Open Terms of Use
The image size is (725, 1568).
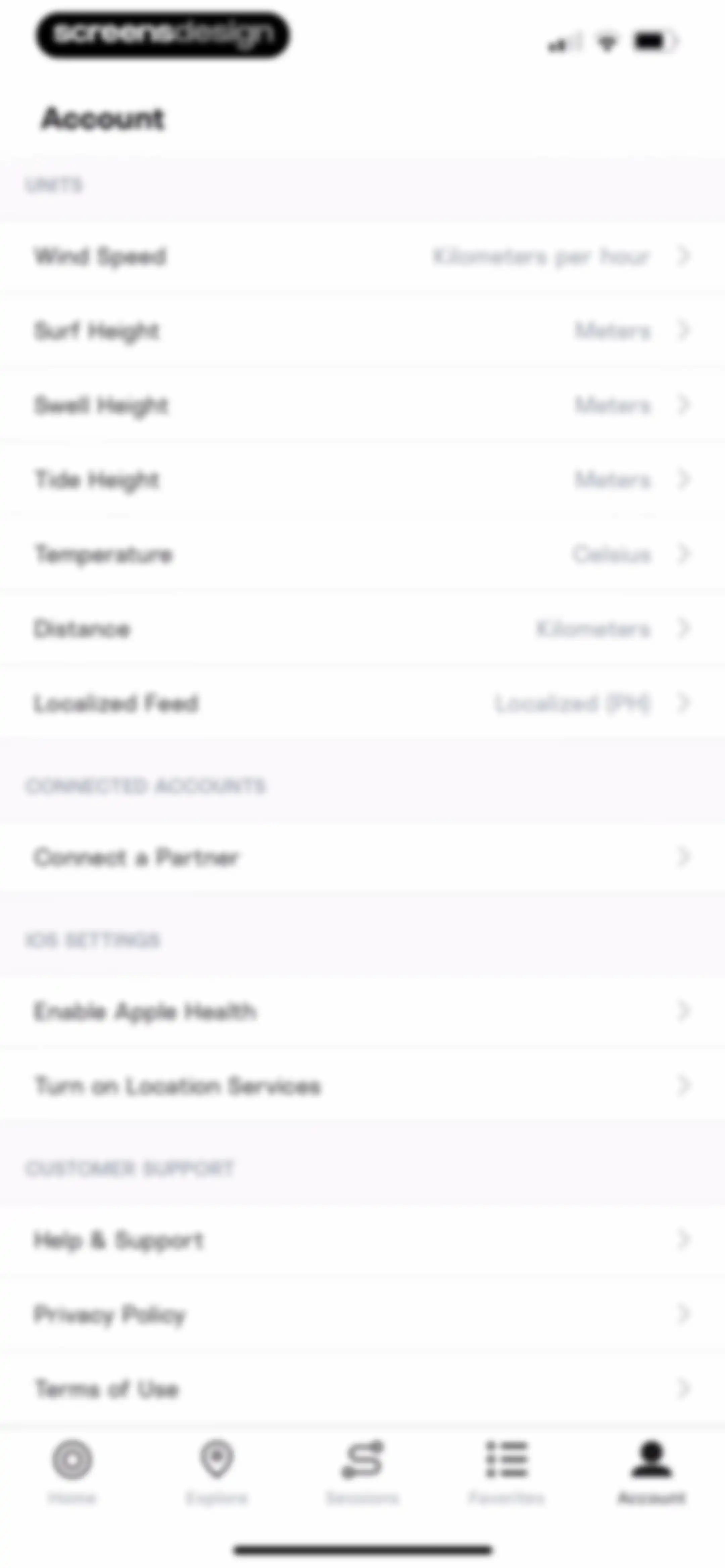(362, 1388)
